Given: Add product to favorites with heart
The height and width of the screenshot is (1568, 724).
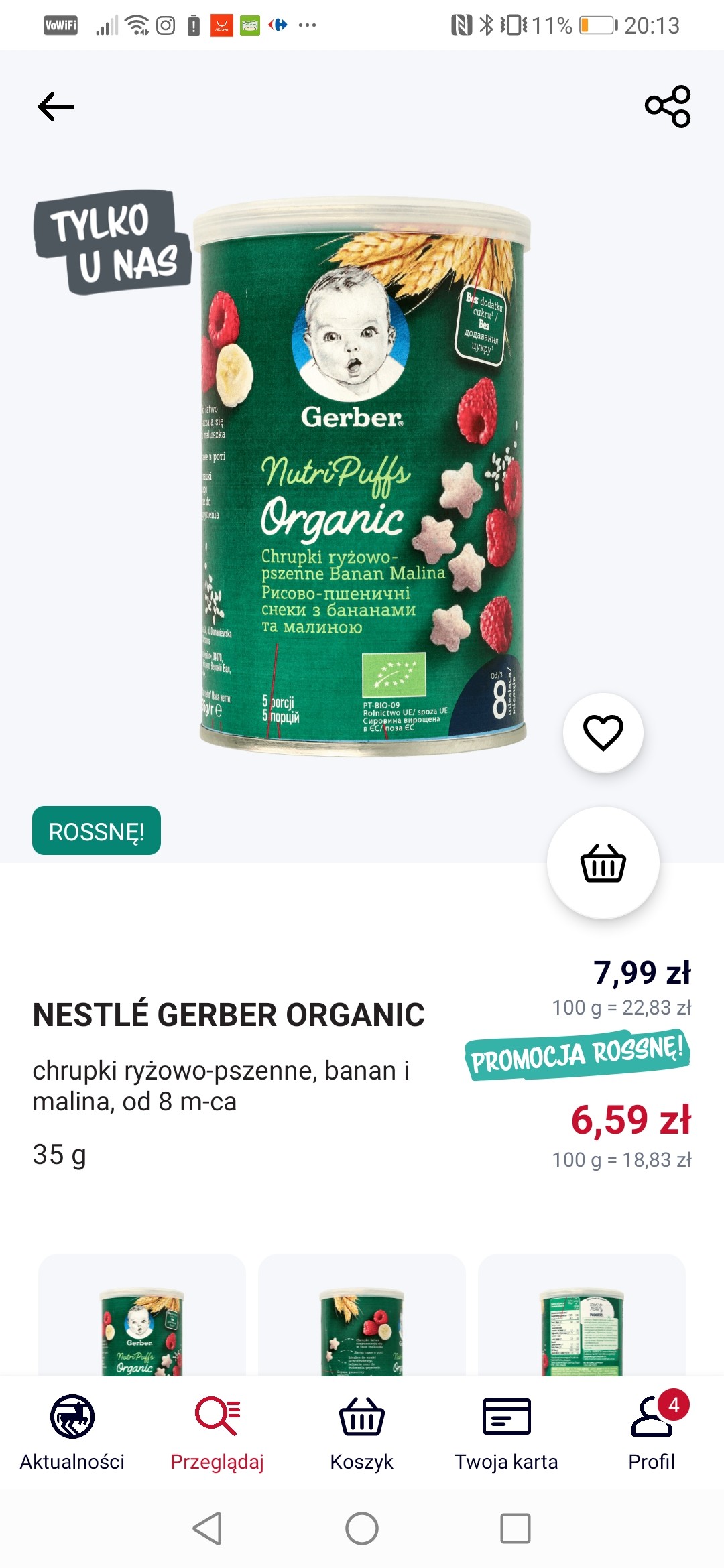Looking at the screenshot, I should point(603,732).
